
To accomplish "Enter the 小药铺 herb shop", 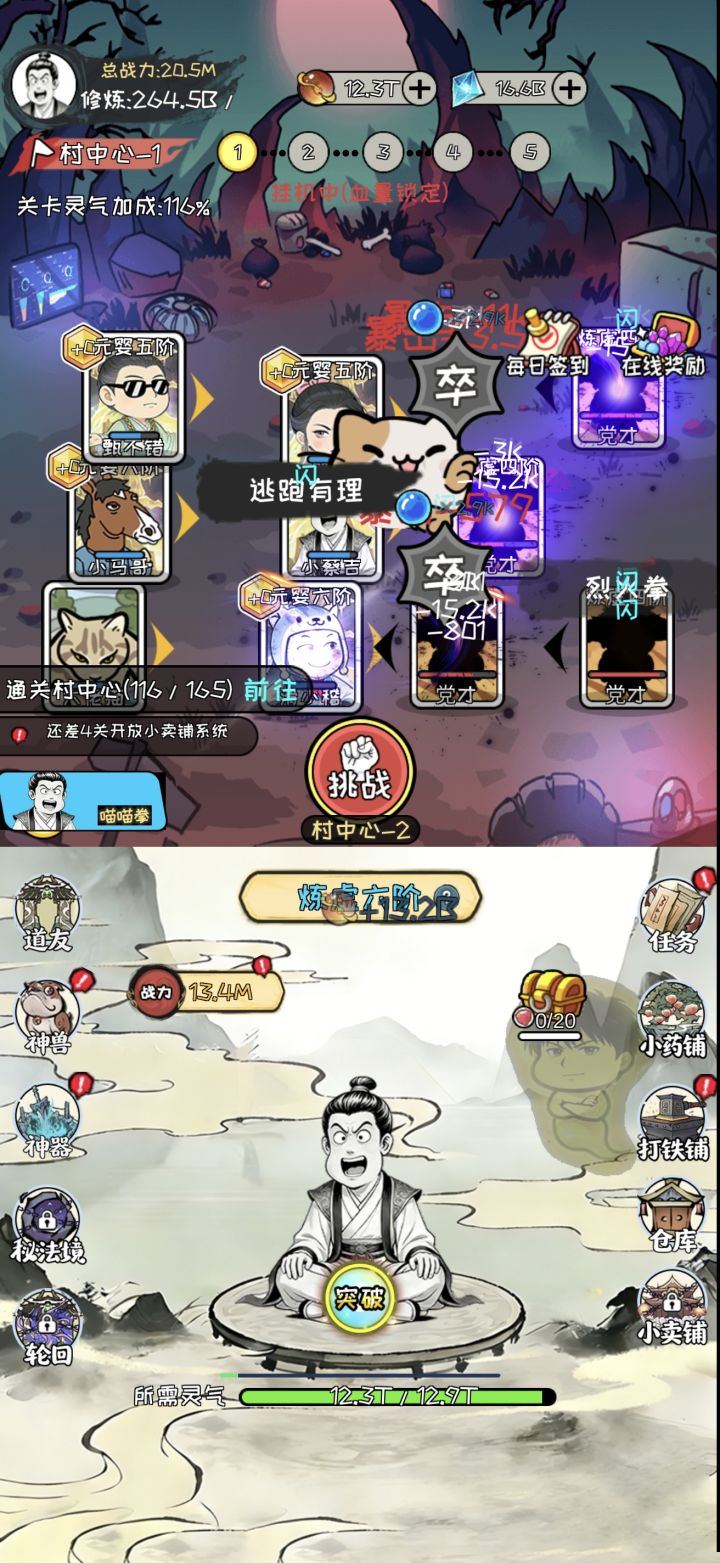I will point(672,1013).
